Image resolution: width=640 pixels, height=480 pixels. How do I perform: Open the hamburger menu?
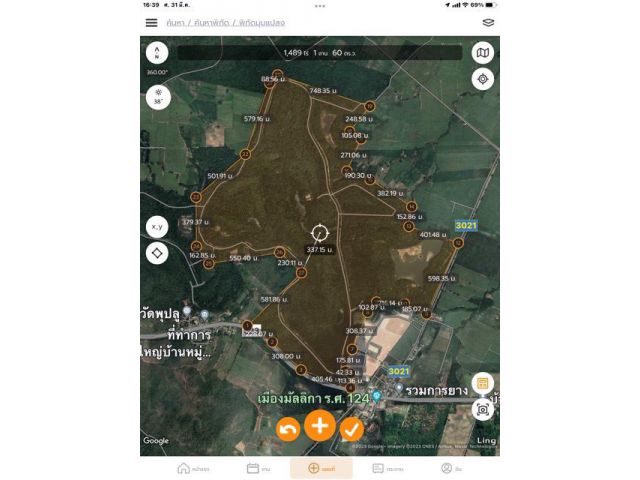coord(151,22)
